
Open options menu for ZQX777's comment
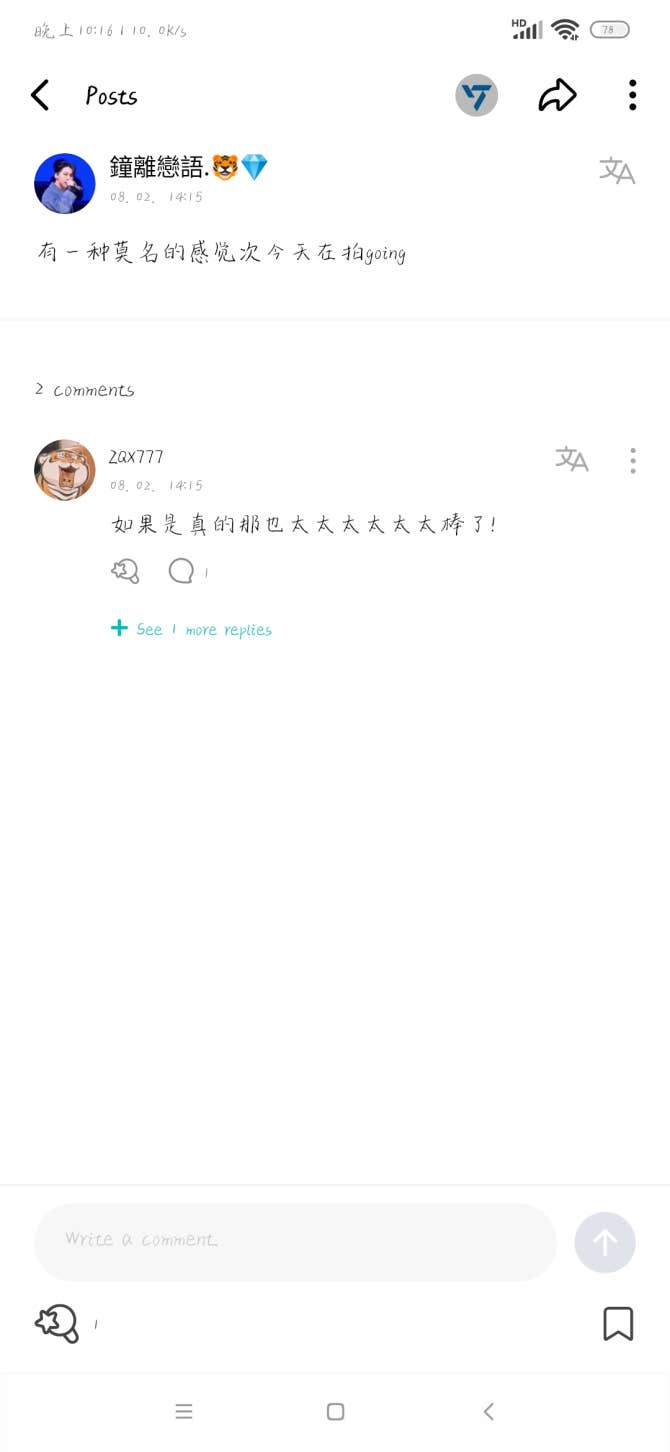tap(632, 460)
